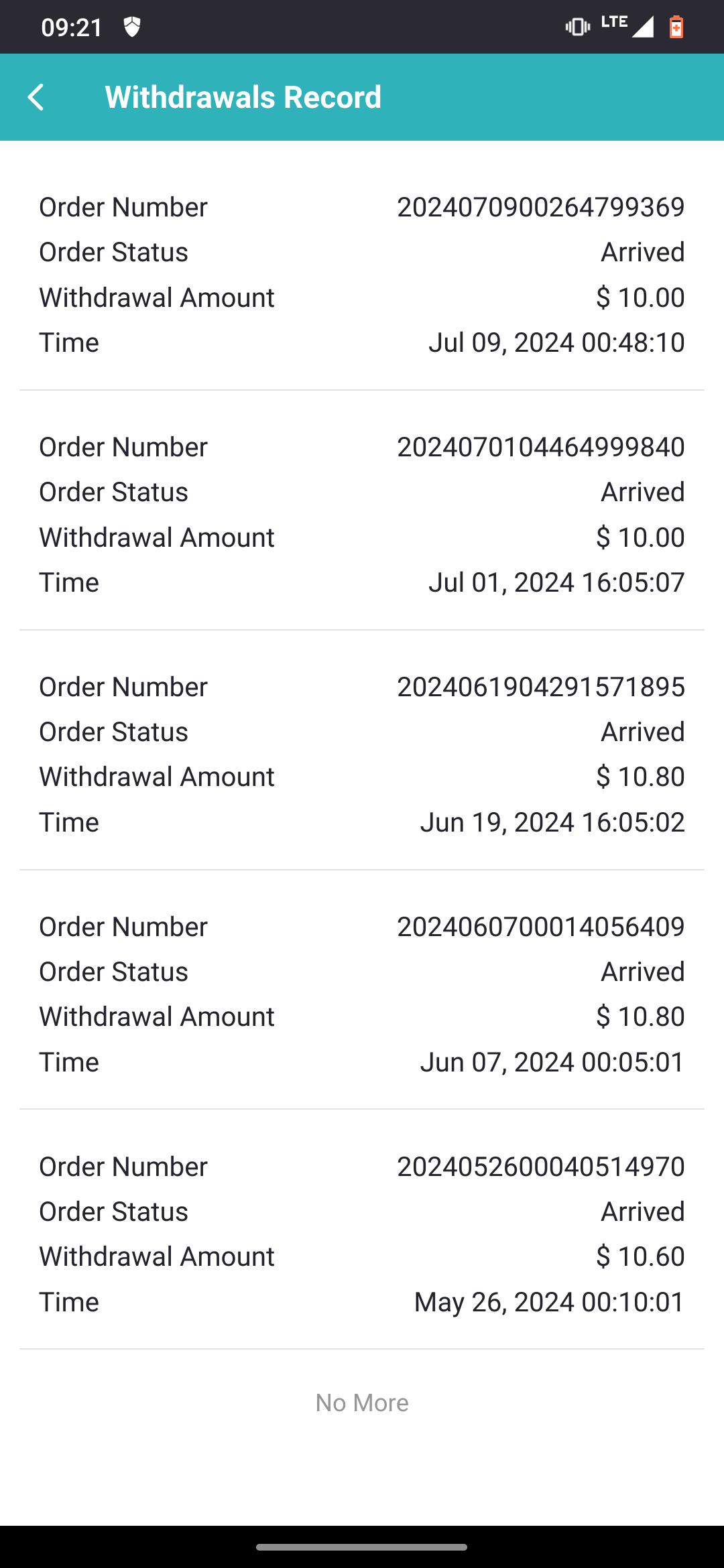
Task: Go back from Withdrawals Record
Action: [x=36, y=97]
